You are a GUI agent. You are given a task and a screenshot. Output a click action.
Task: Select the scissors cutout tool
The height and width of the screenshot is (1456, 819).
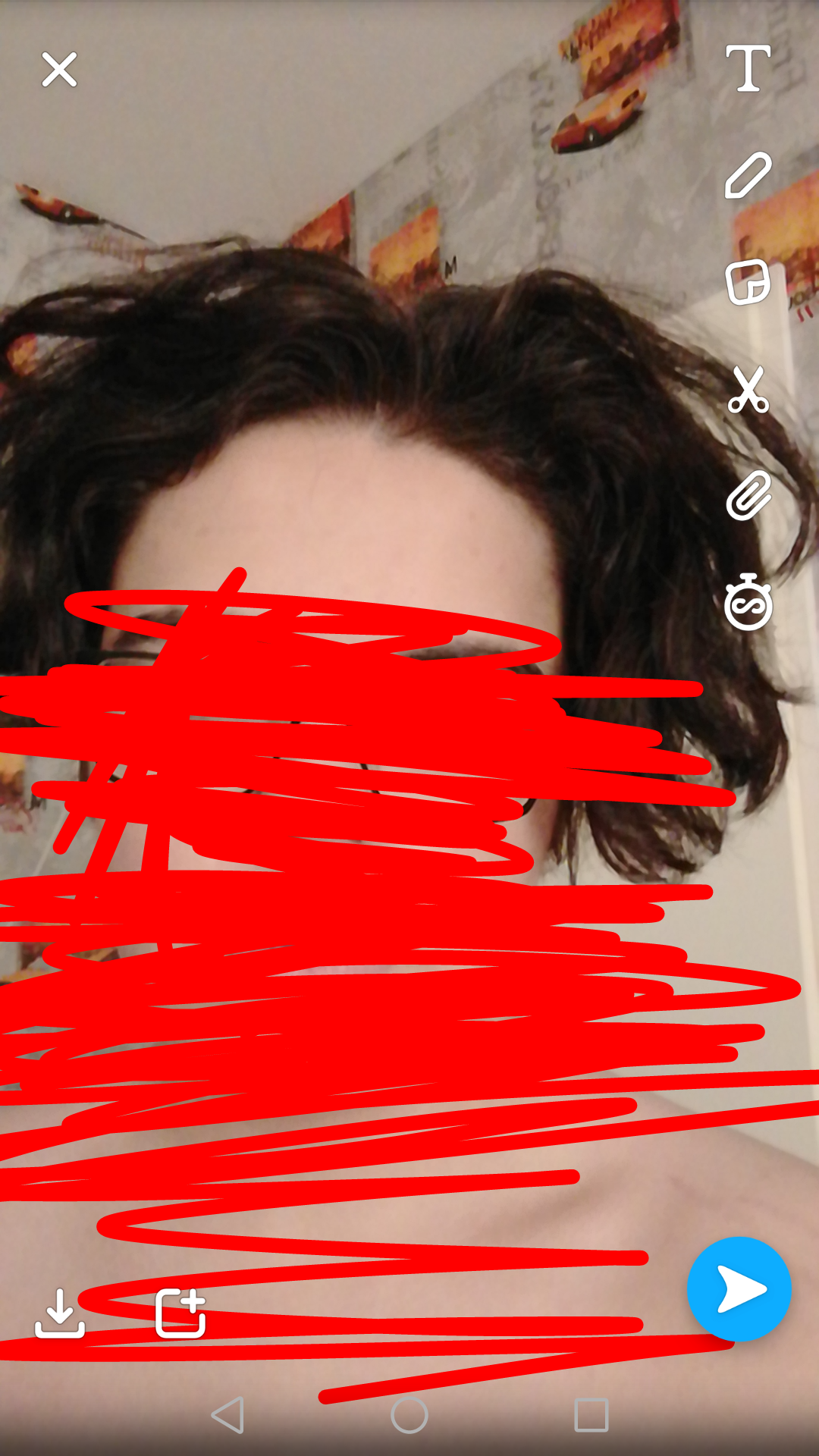pyautogui.click(x=748, y=390)
